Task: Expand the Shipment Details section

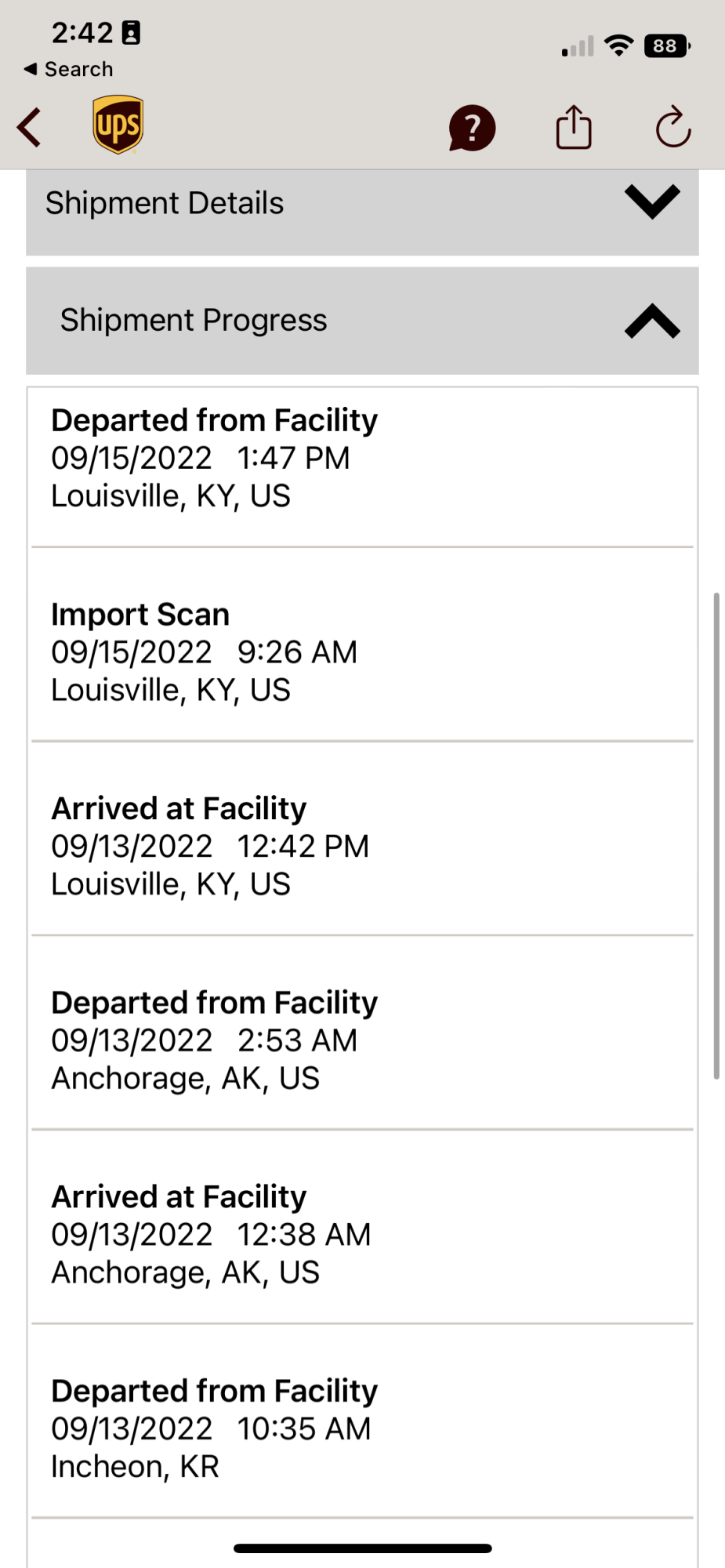Action: click(651, 202)
